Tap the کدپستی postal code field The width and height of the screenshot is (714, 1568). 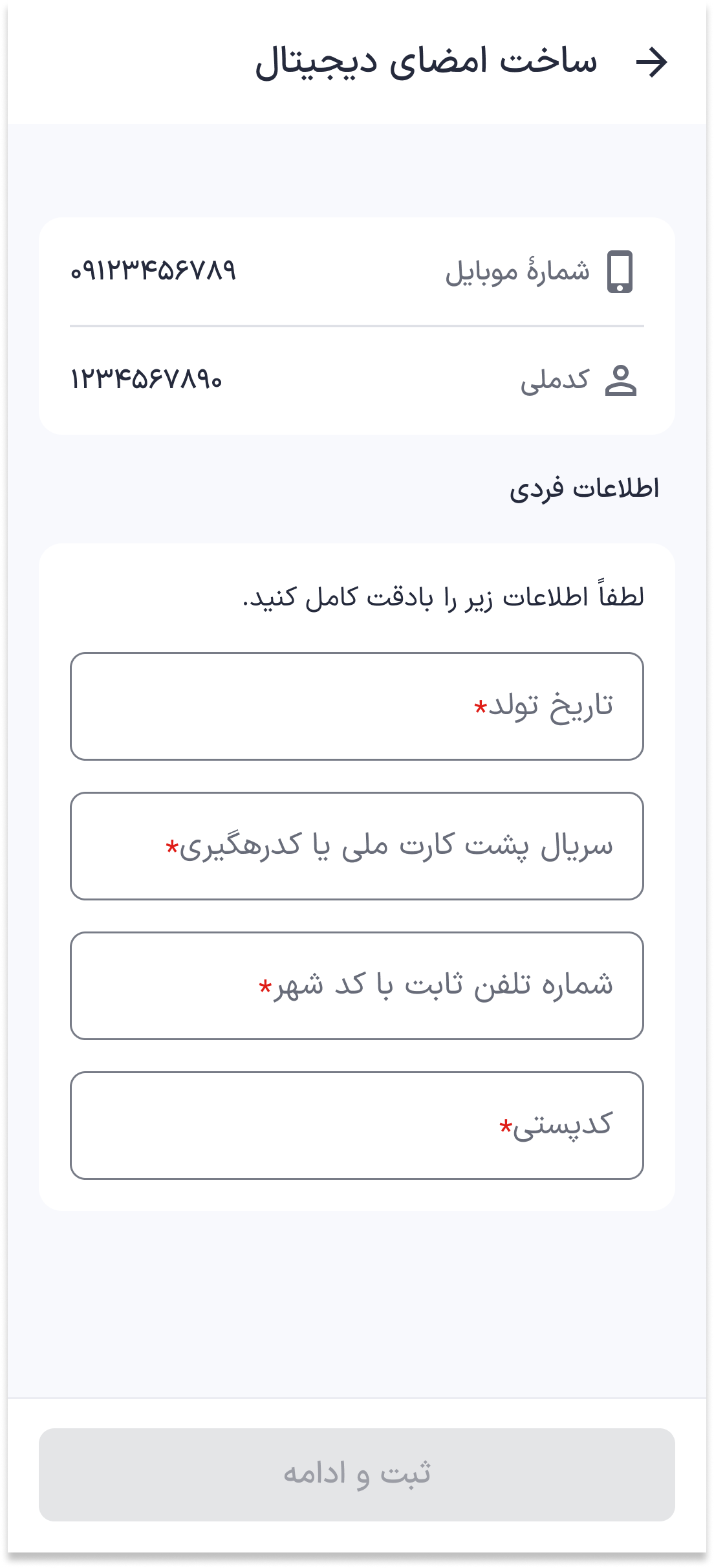357,1126
